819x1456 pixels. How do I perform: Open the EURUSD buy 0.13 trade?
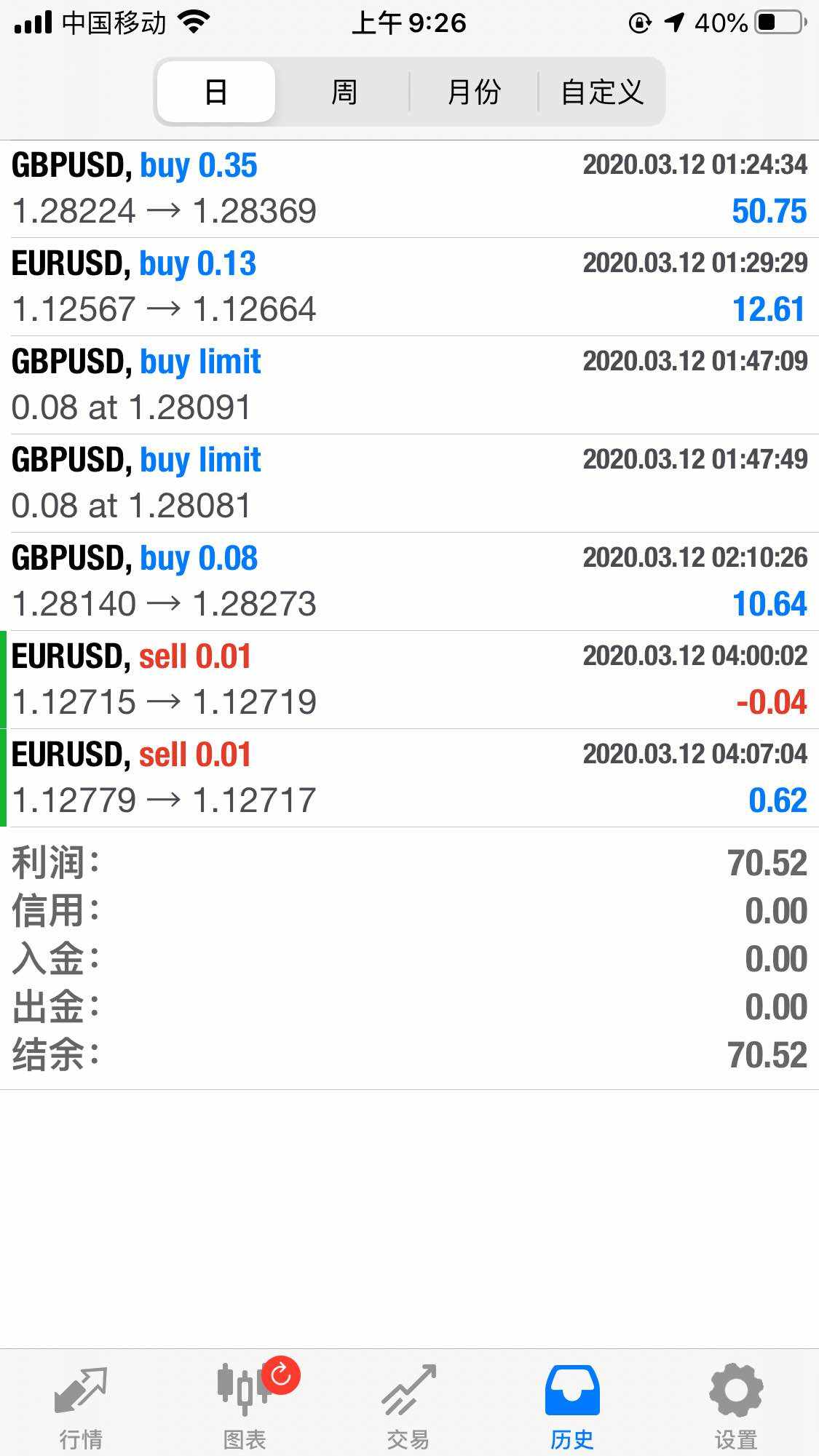(x=409, y=287)
